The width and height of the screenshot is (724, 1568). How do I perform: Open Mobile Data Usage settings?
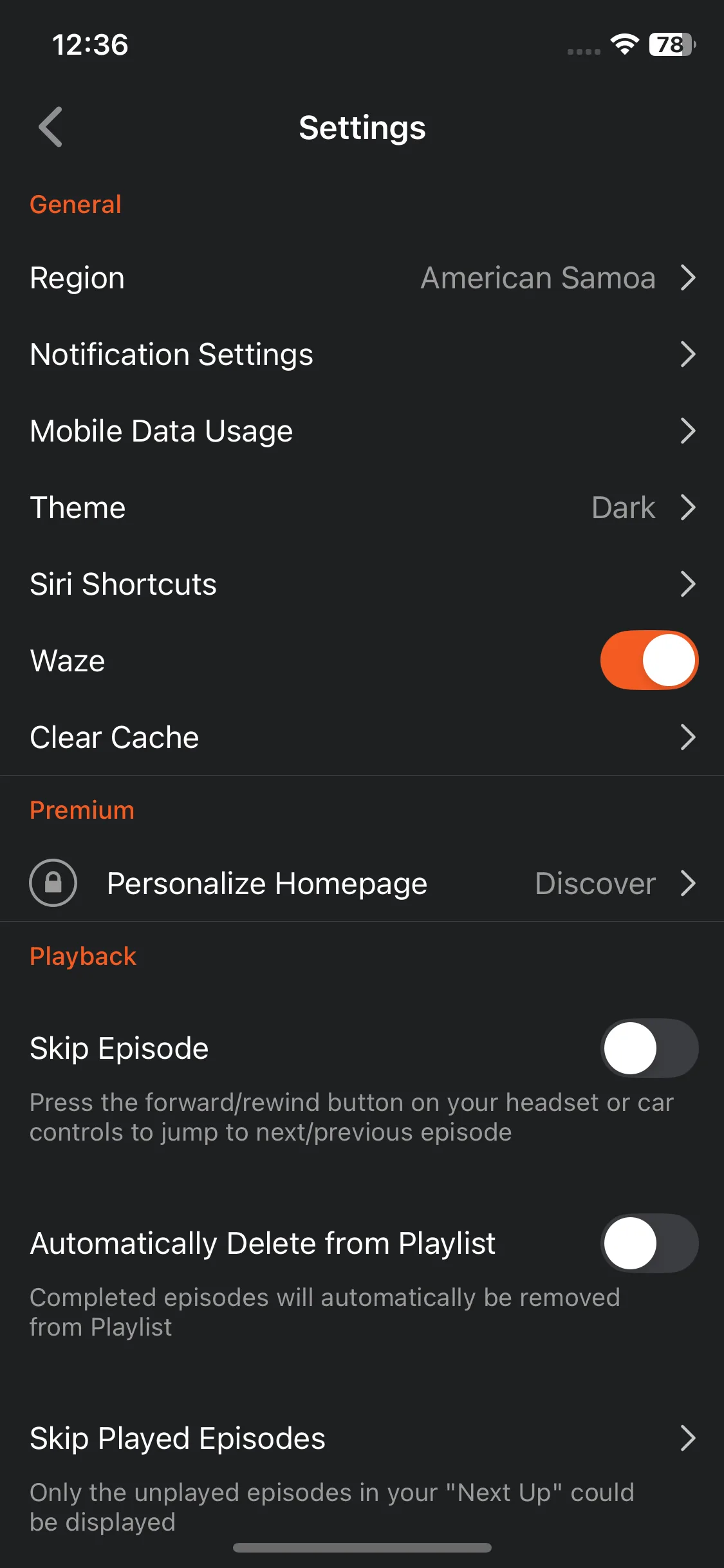(362, 431)
